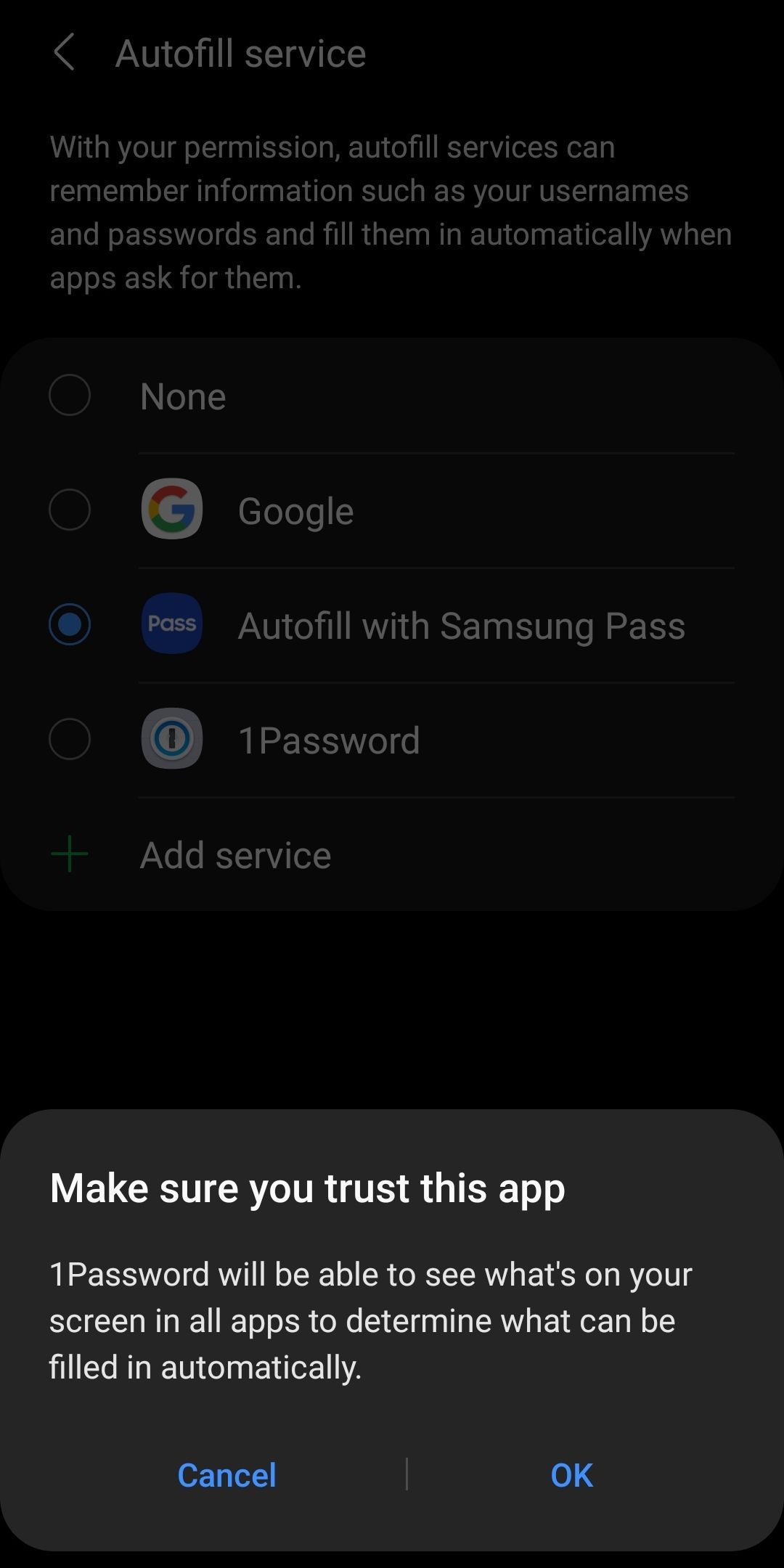Tap the back arrow next to Autofill service
Viewport: 784px width, 1568px height.
pyautogui.click(x=64, y=52)
